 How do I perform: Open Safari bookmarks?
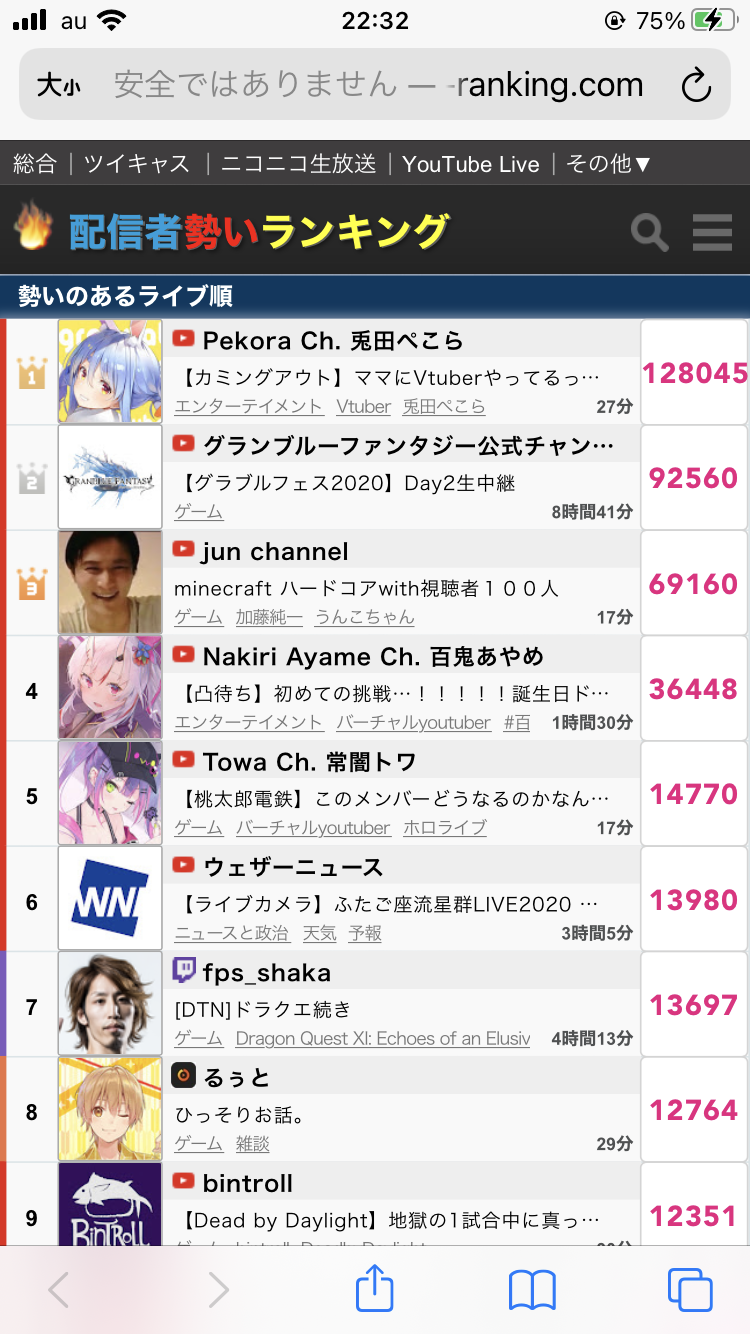(x=532, y=1291)
